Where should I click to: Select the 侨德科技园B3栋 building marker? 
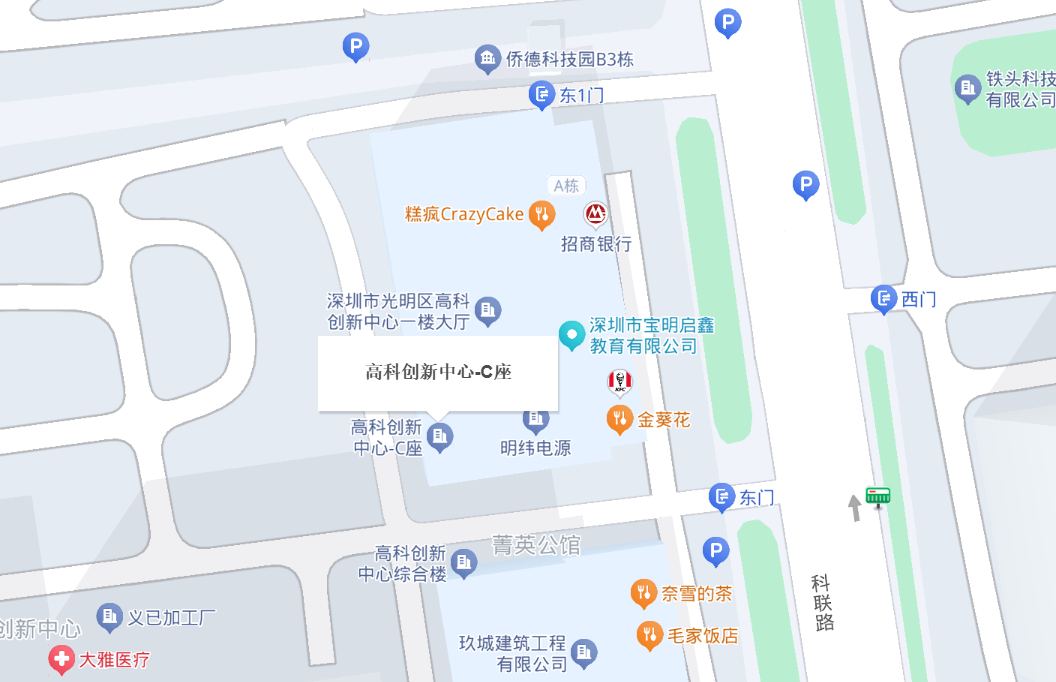tap(488, 59)
